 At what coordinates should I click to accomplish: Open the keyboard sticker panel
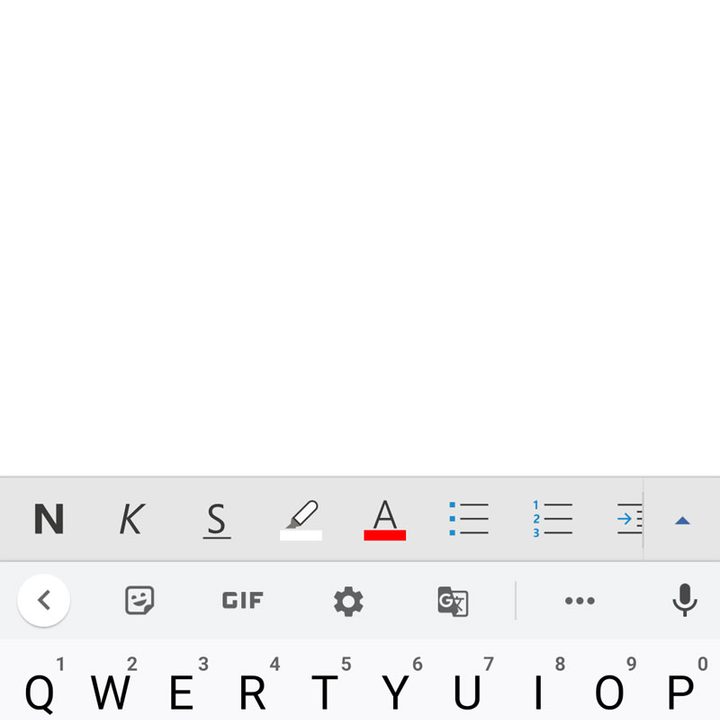pyautogui.click(x=139, y=600)
